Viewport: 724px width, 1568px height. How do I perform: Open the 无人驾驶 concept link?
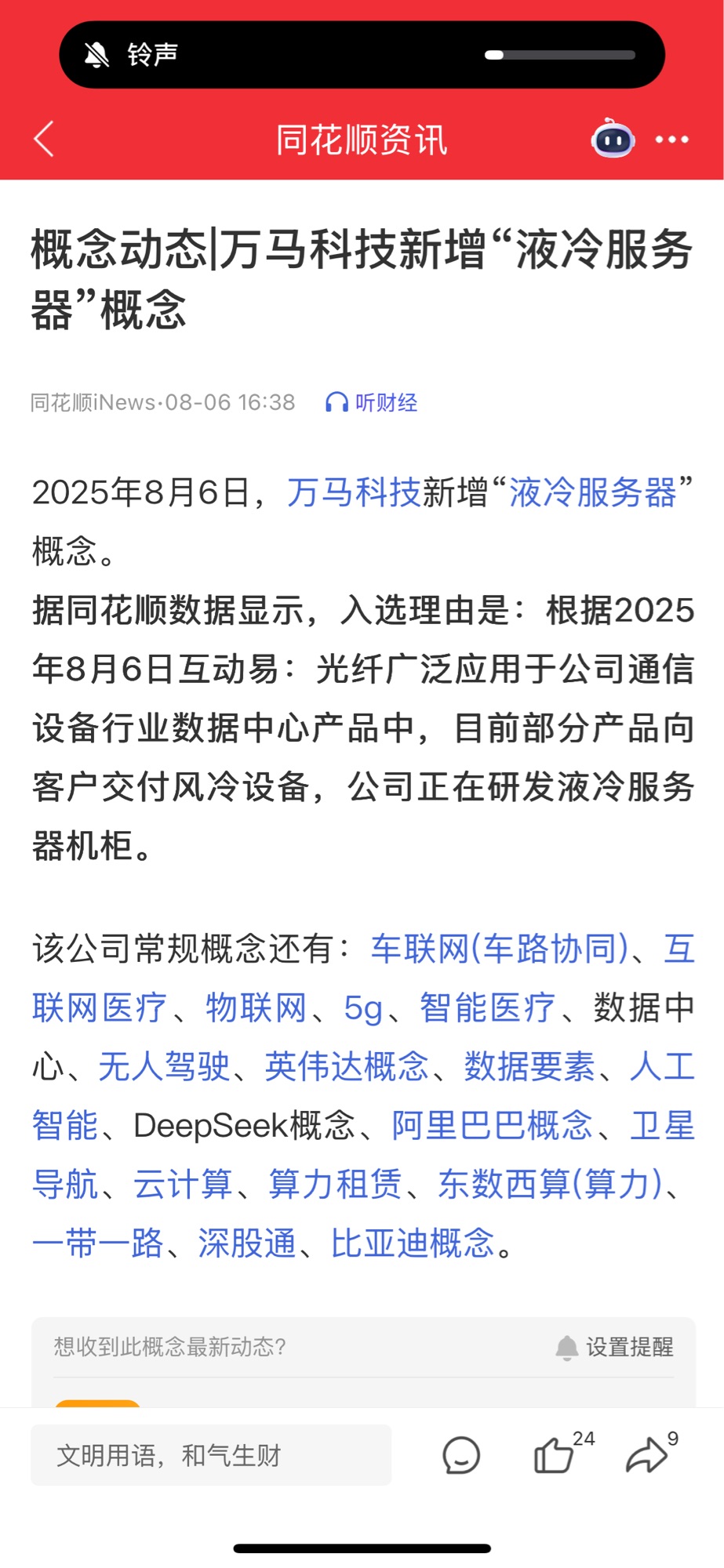point(164,1066)
